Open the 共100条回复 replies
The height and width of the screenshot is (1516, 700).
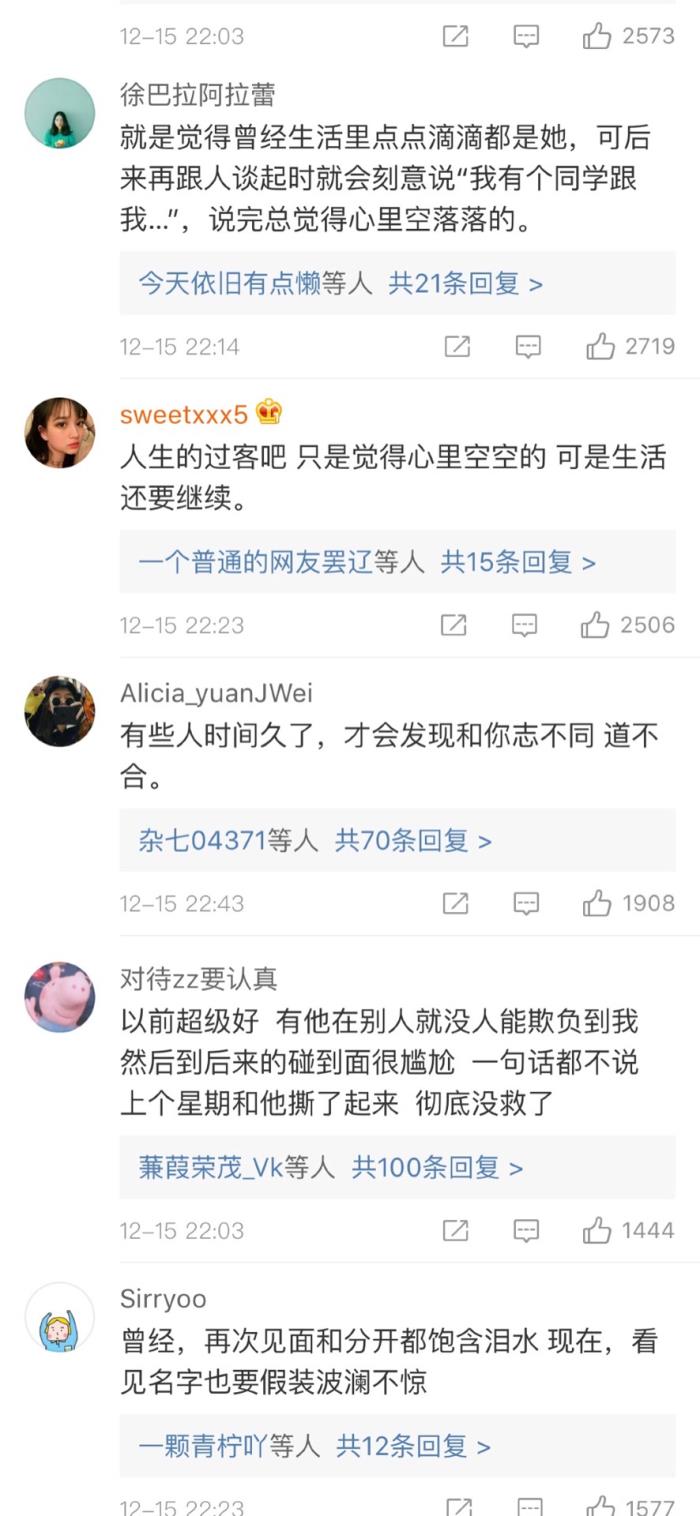point(437,1167)
